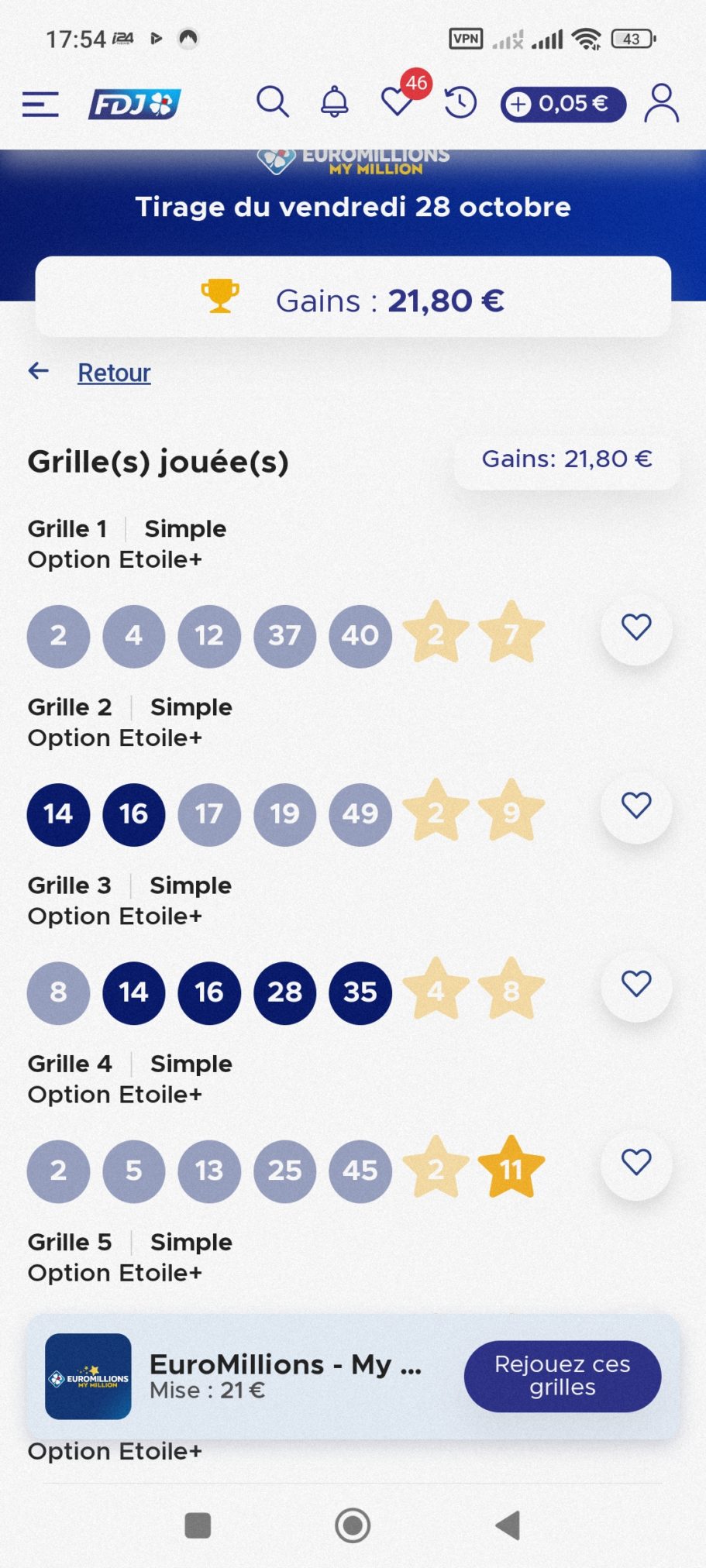This screenshot has height=1568, width=706.
Task: Go to the system home screen
Action: [353, 1525]
